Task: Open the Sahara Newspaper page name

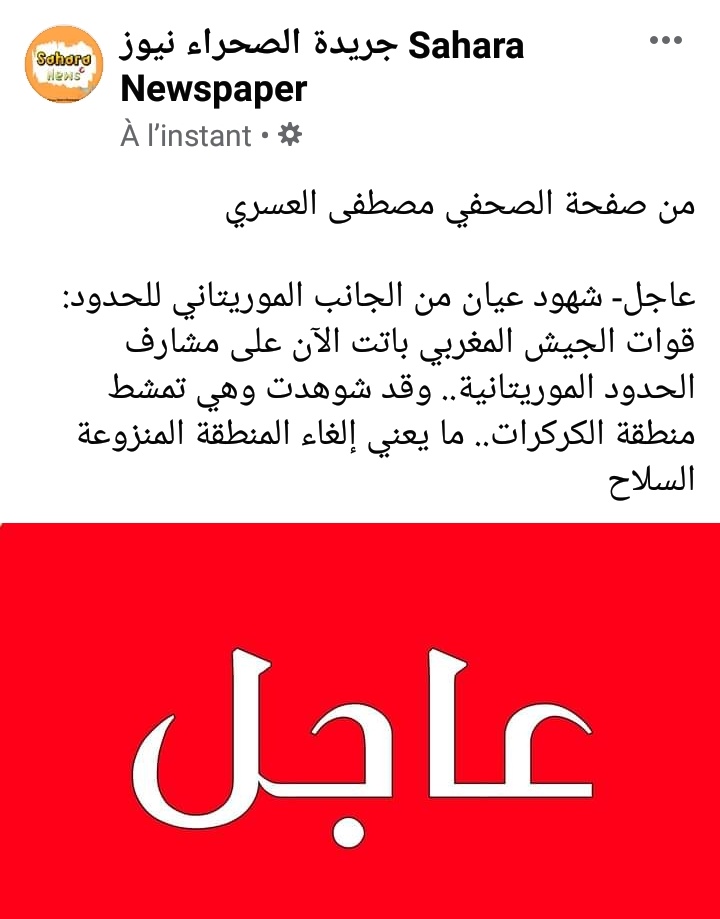Action: [x=320, y=67]
